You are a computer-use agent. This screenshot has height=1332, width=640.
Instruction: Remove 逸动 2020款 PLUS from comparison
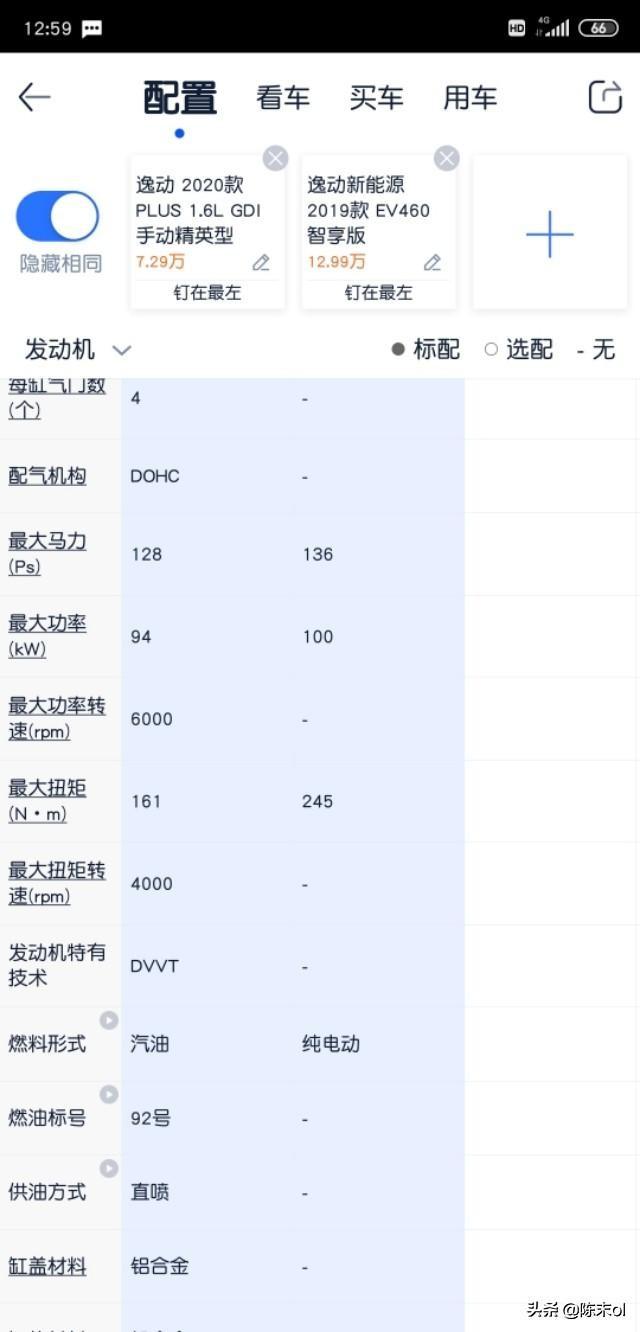[x=275, y=159]
